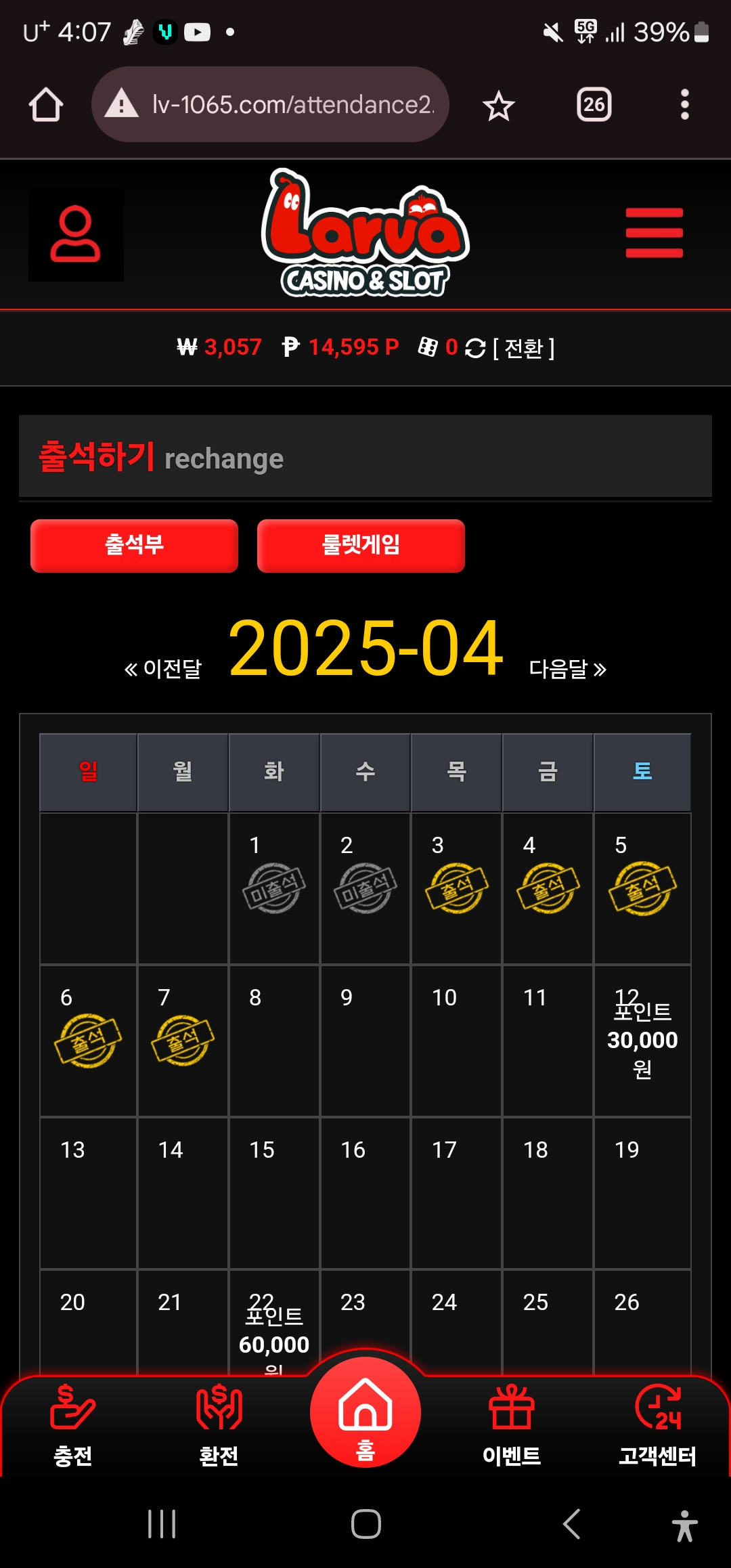
Task: Open the red hamburger menu
Action: (x=654, y=233)
